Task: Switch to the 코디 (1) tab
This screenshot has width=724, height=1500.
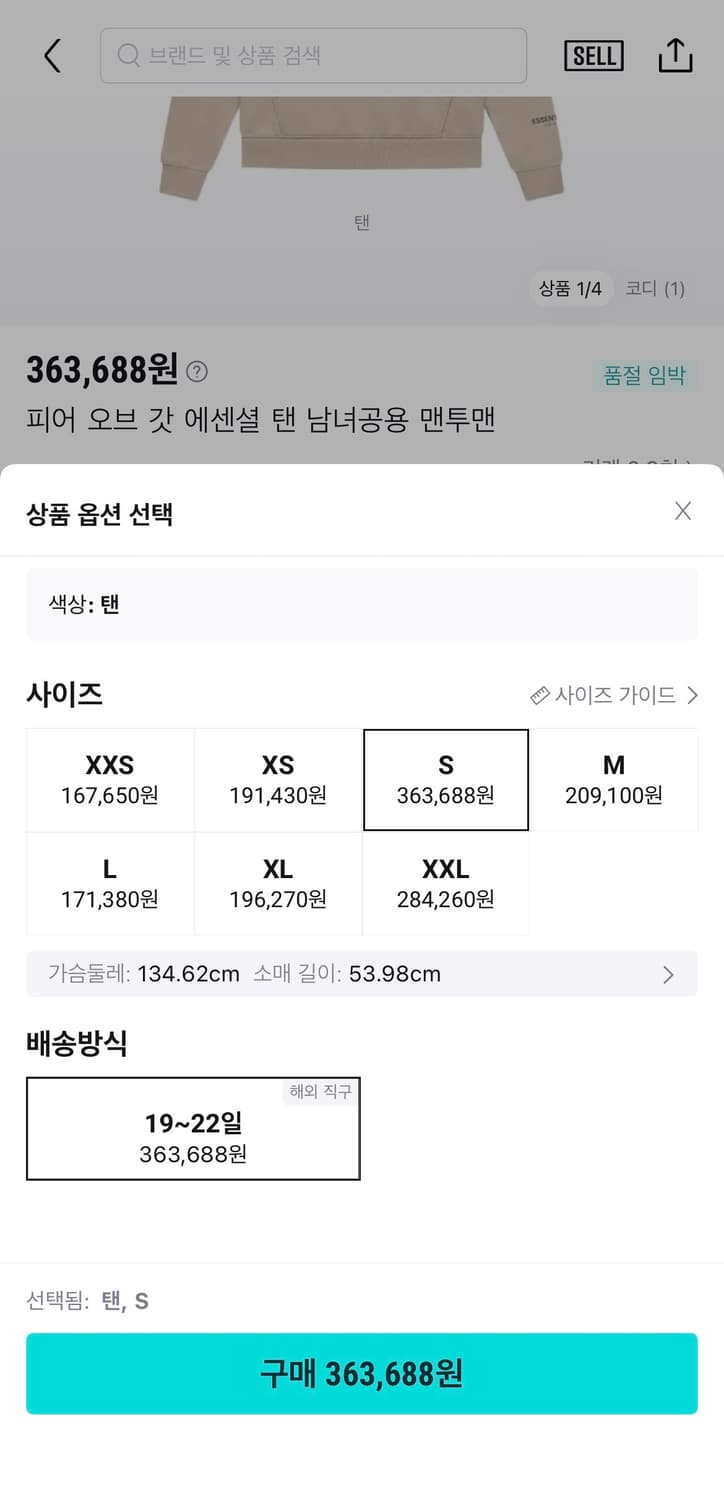Action: point(655,288)
